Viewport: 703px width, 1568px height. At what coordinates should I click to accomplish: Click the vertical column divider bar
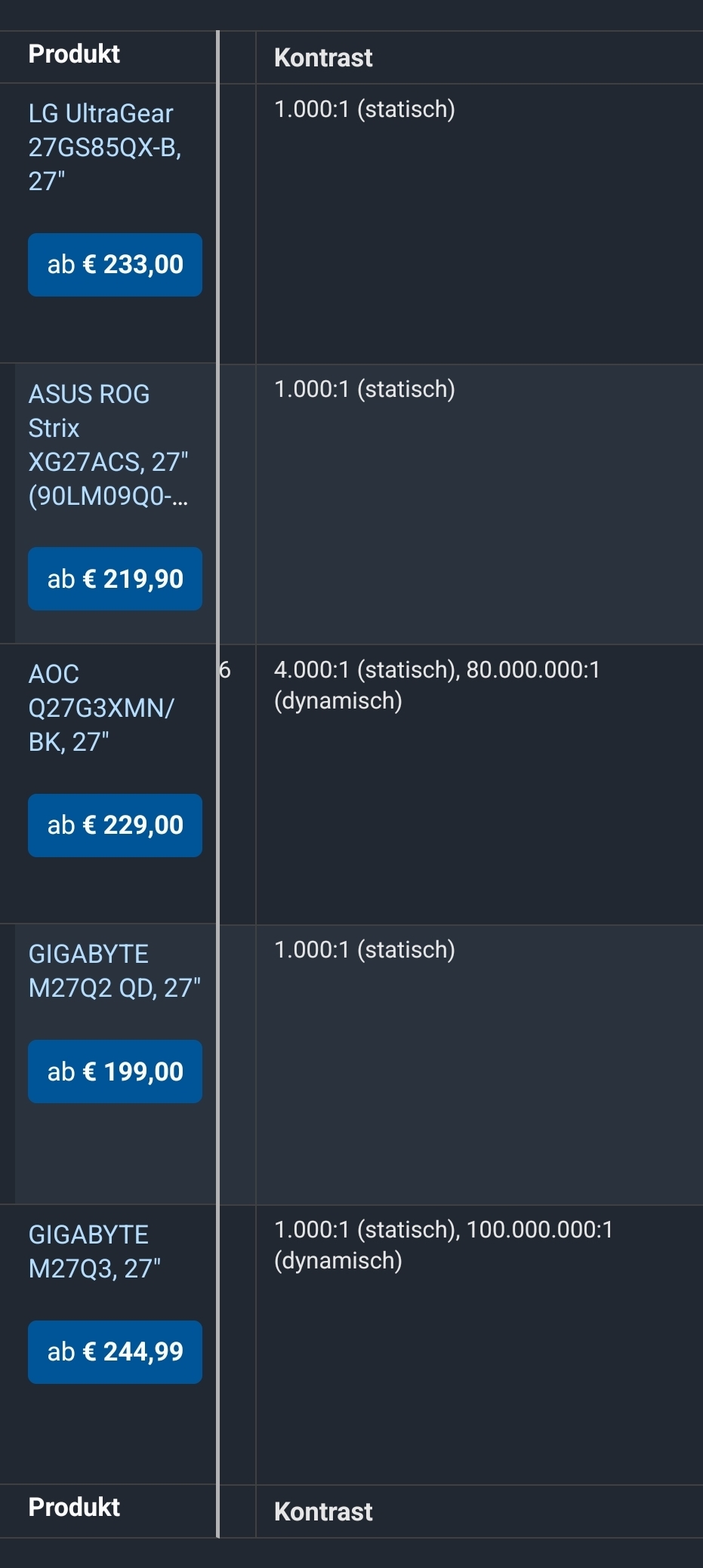pos(219,755)
